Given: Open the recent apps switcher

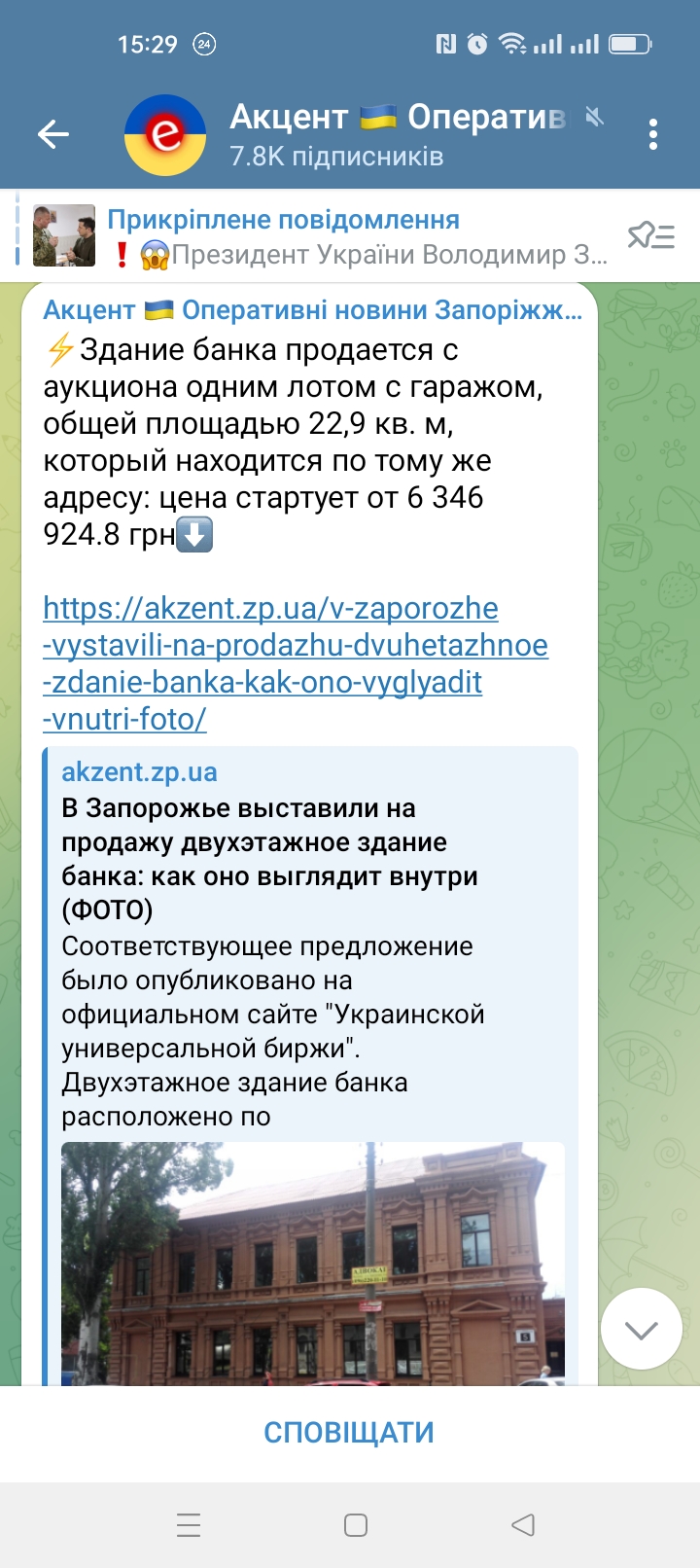Looking at the screenshot, I should point(189,1525).
